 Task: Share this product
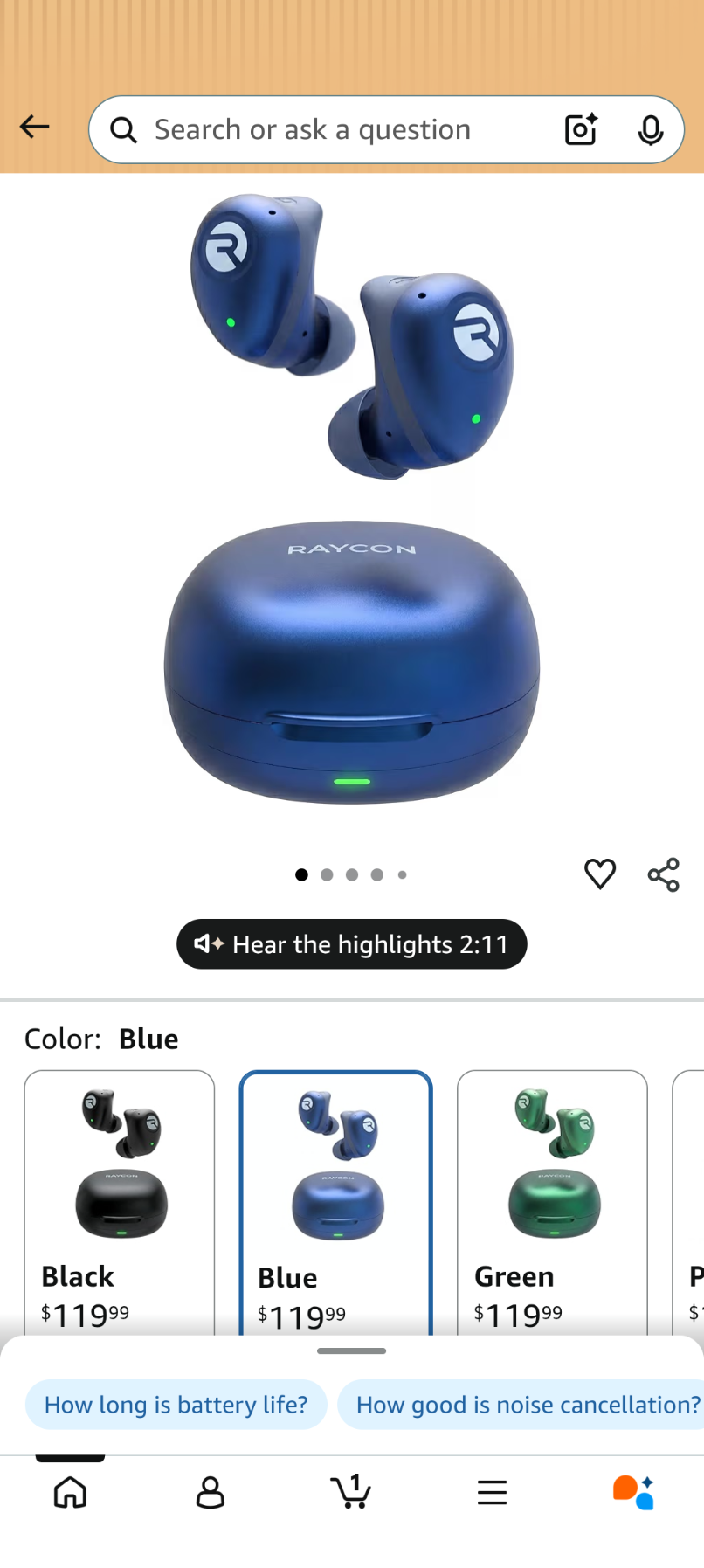[x=663, y=874]
